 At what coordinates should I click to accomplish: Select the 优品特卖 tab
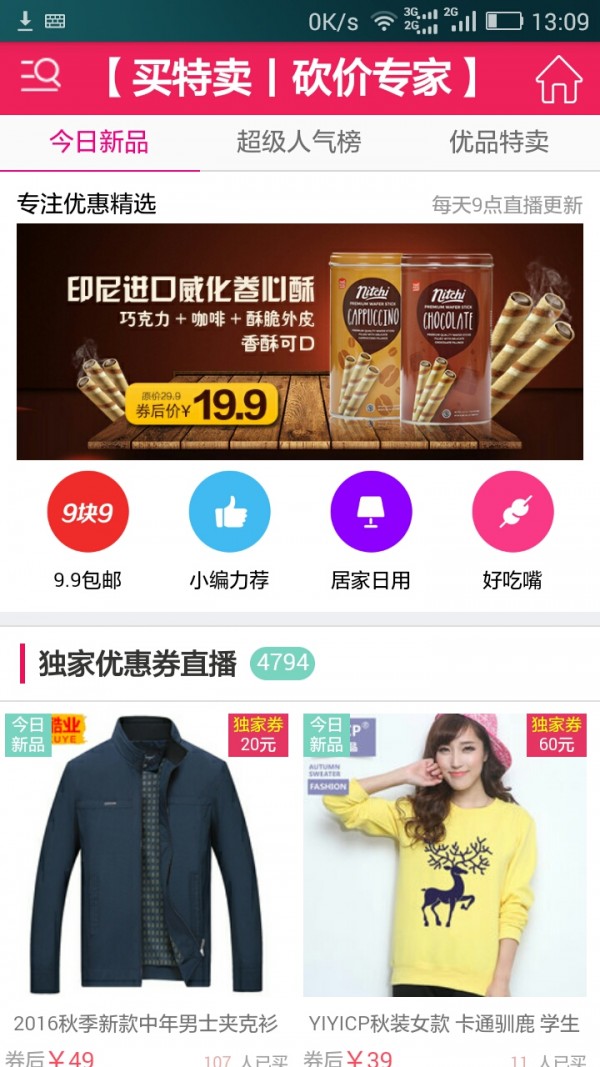[499, 143]
